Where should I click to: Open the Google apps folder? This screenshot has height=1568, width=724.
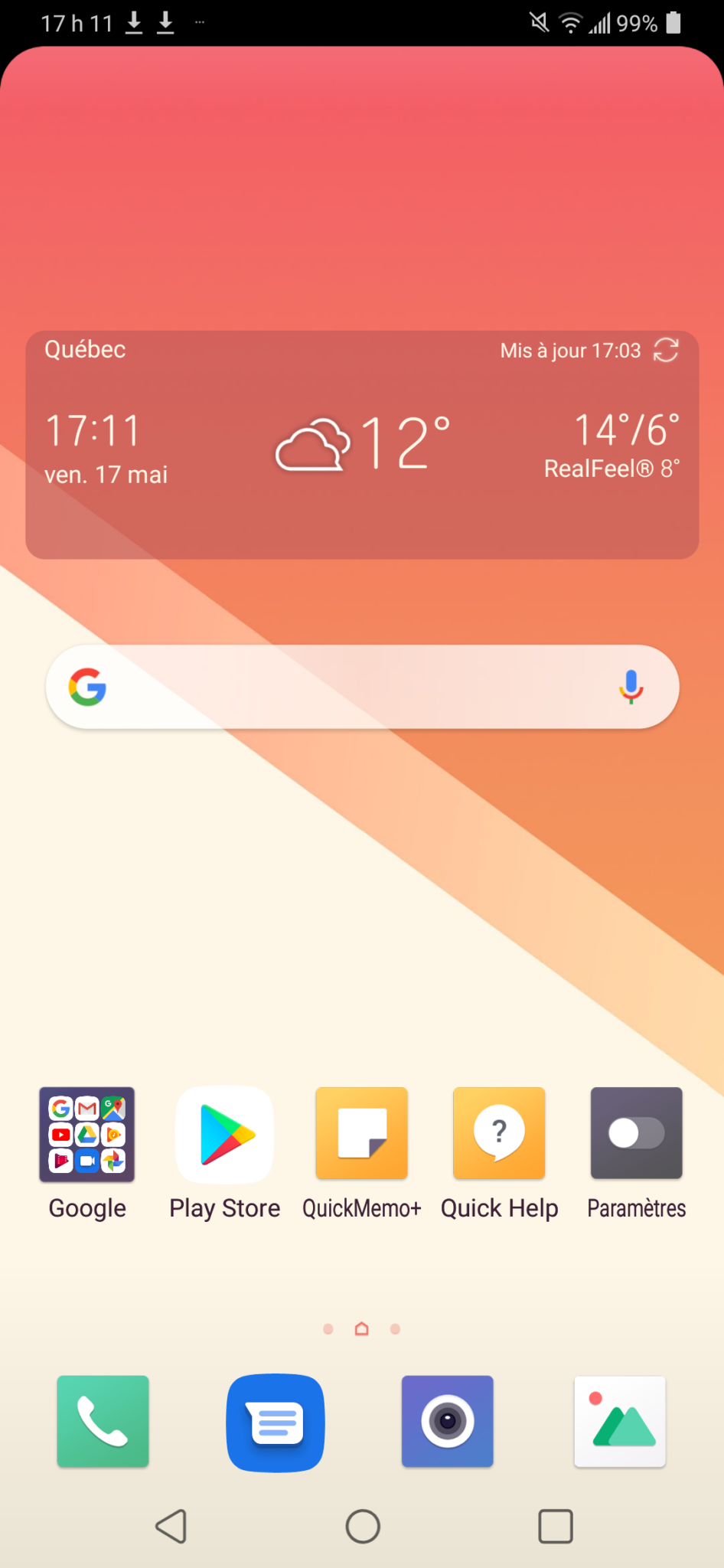[87, 1135]
